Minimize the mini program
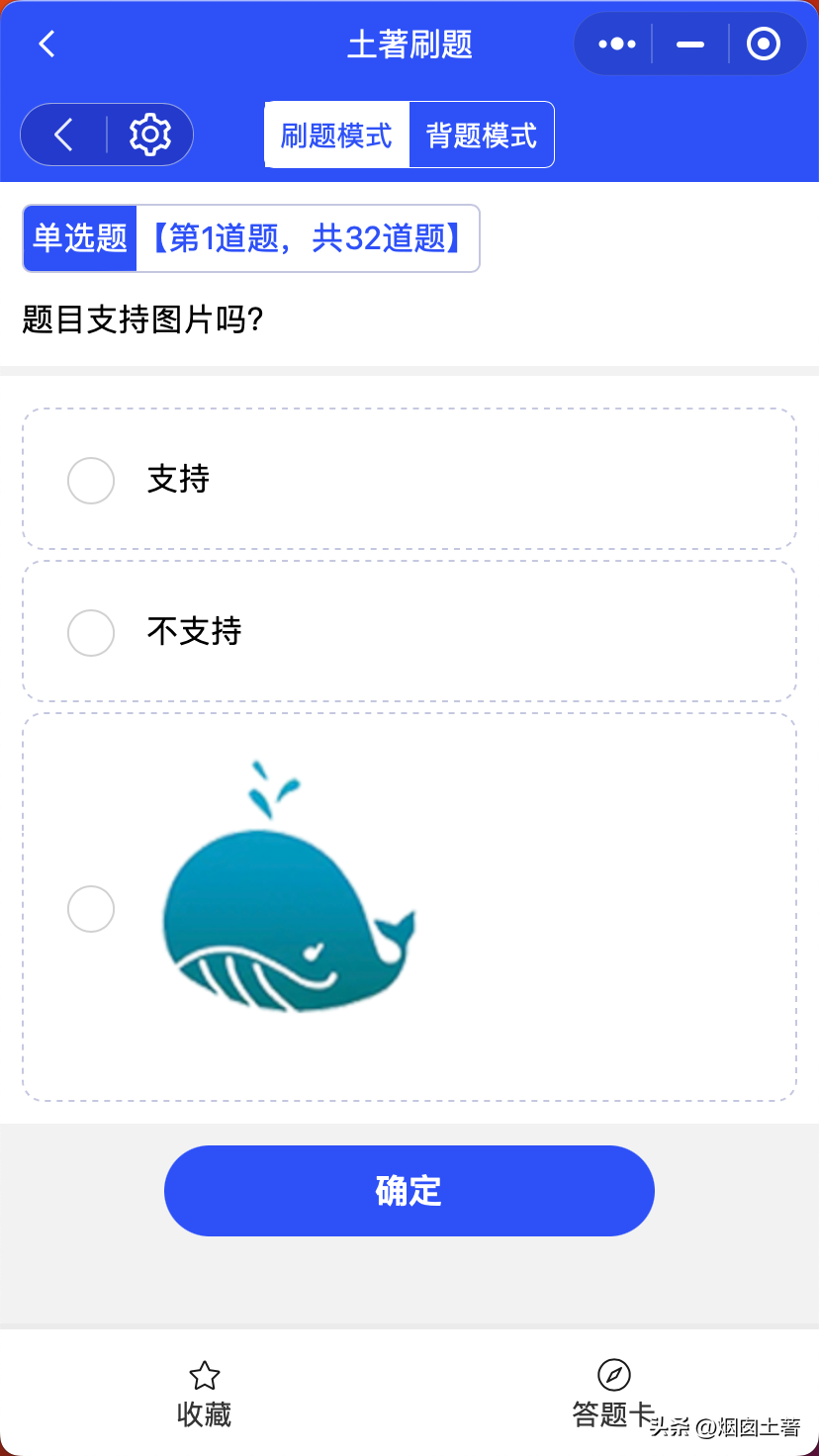 click(x=689, y=45)
